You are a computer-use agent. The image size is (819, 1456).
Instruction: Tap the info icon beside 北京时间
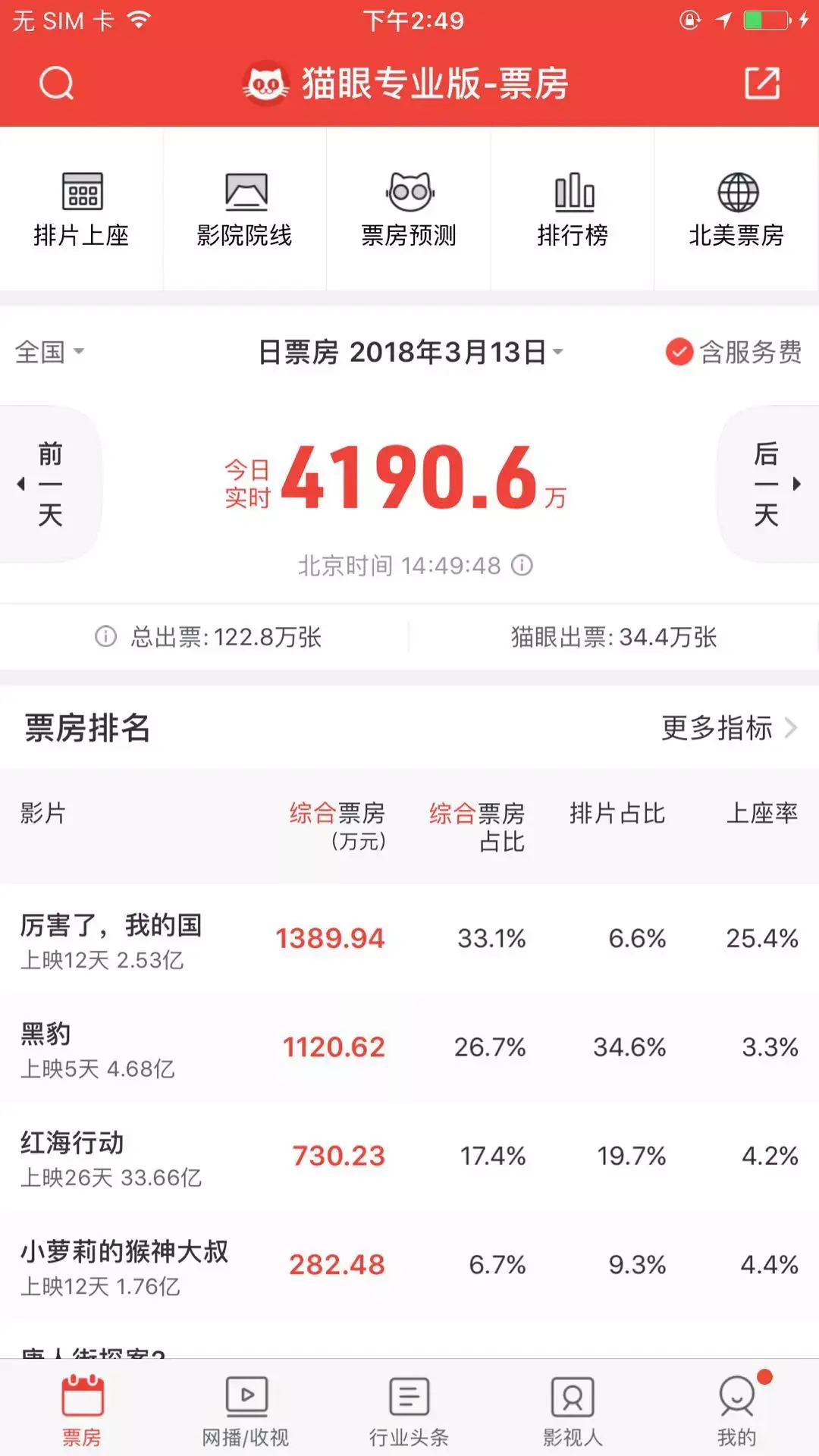coord(522,565)
